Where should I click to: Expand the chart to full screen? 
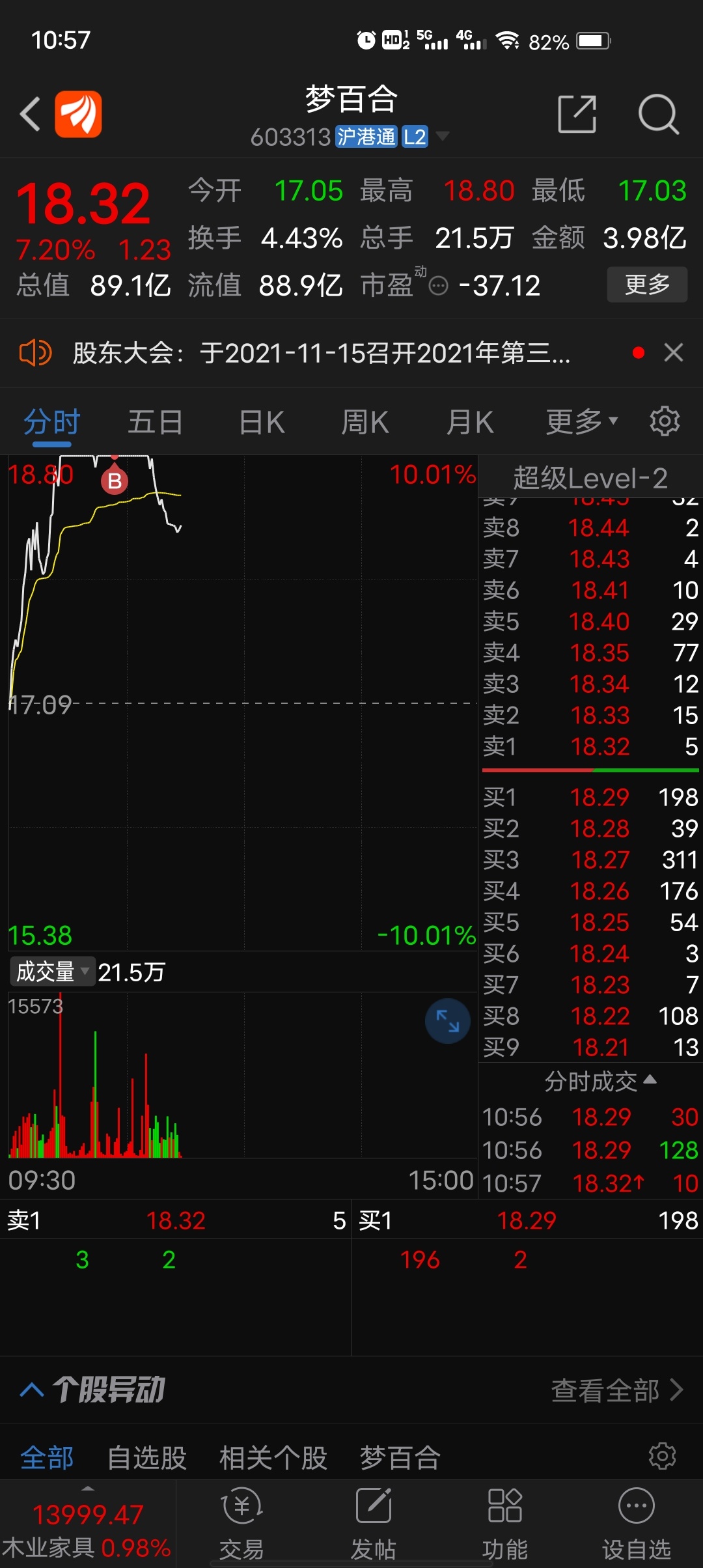[448, 1021]
